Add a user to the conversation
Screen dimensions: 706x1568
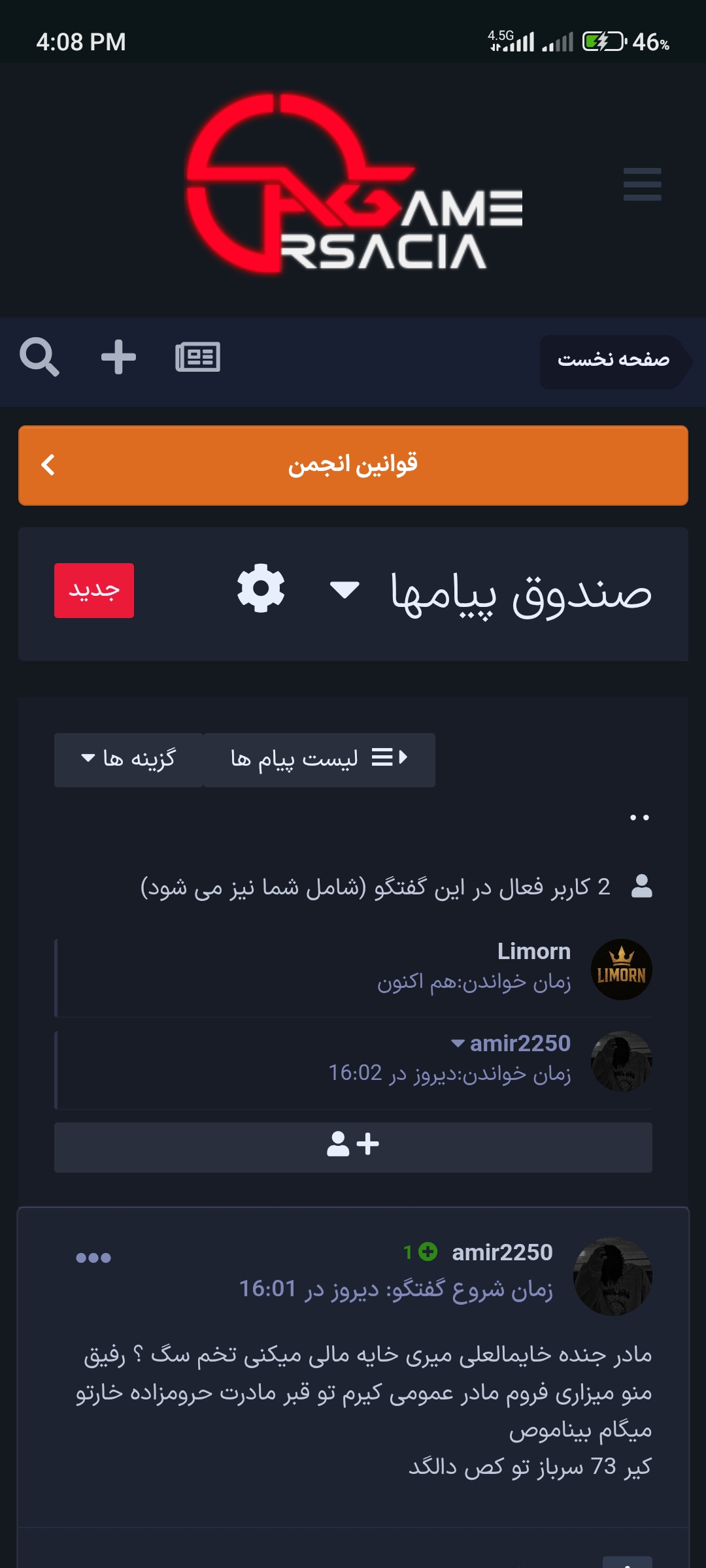click(x=353, y=1147)
